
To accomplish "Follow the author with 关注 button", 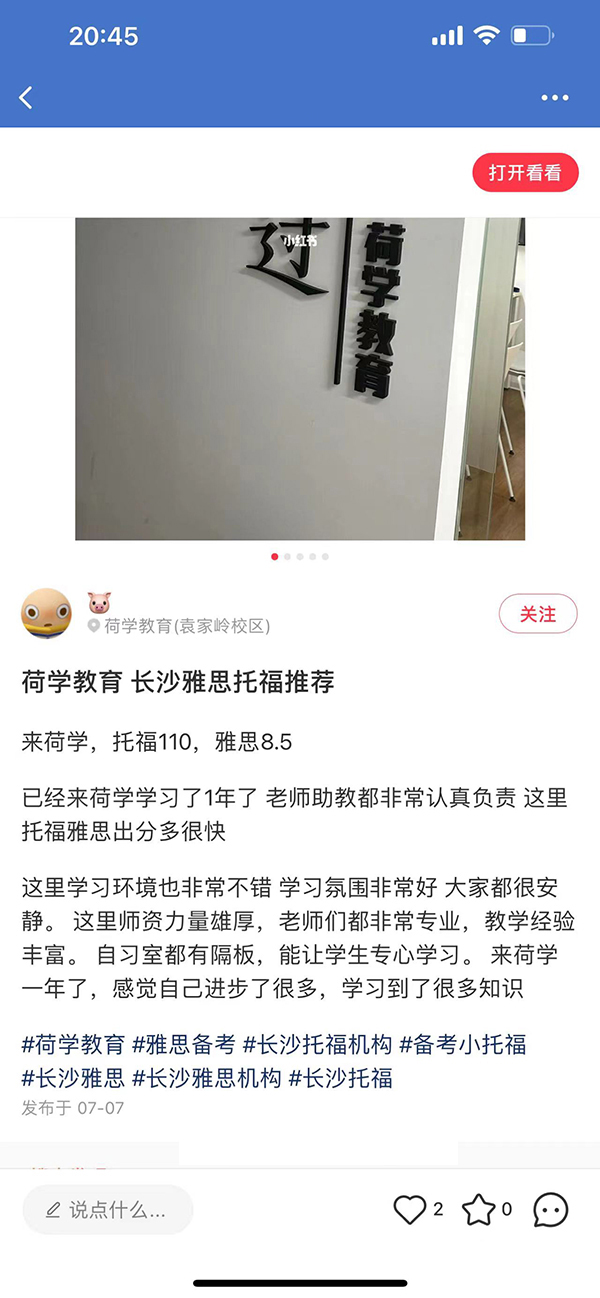I will [x=537, y=614].
